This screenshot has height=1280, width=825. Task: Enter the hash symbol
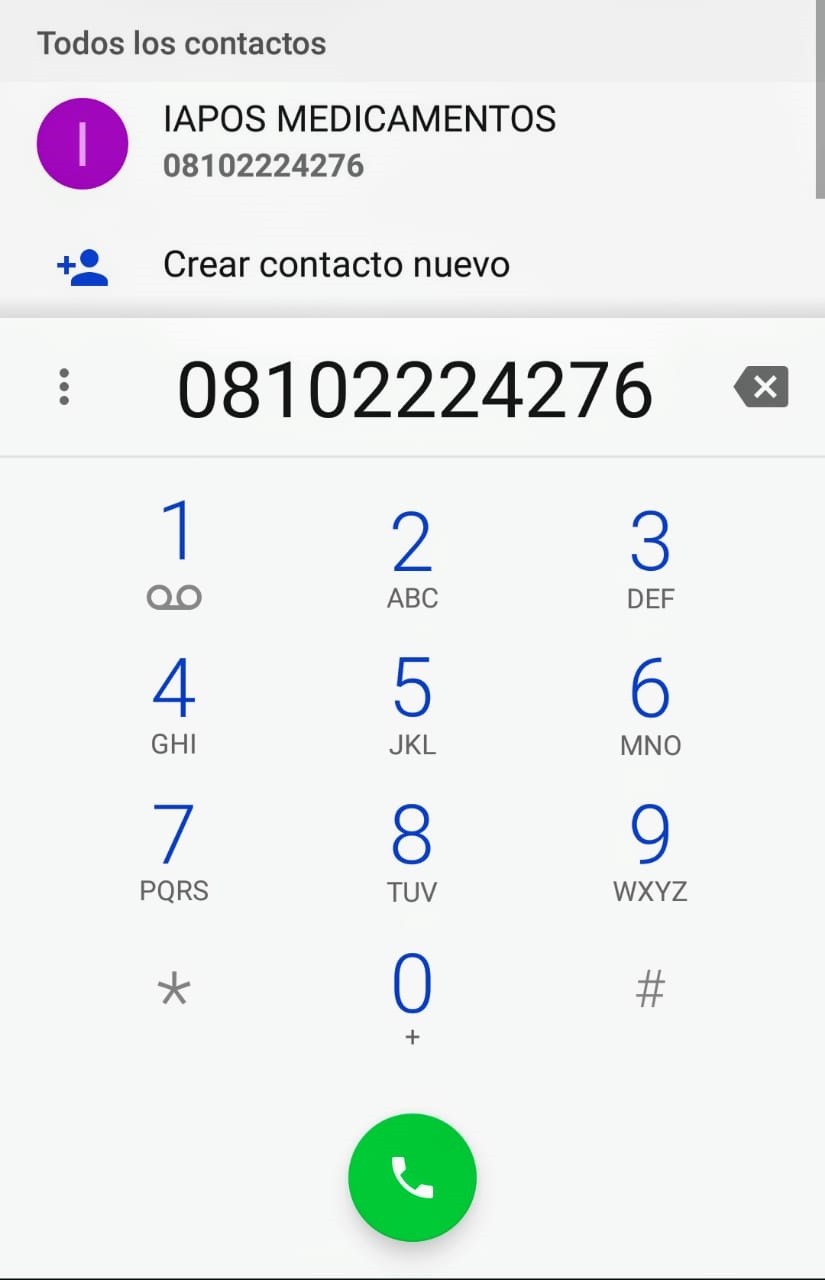(650, 991)
